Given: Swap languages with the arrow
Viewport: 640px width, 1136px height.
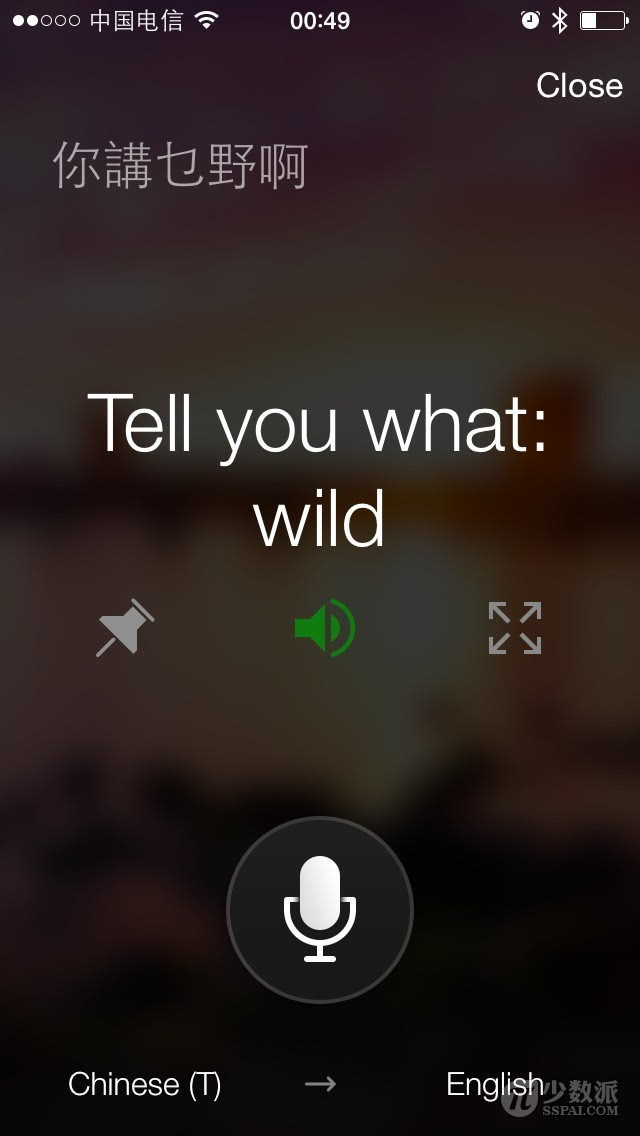Looking at the screenshot, I should tap(320, 1084).
